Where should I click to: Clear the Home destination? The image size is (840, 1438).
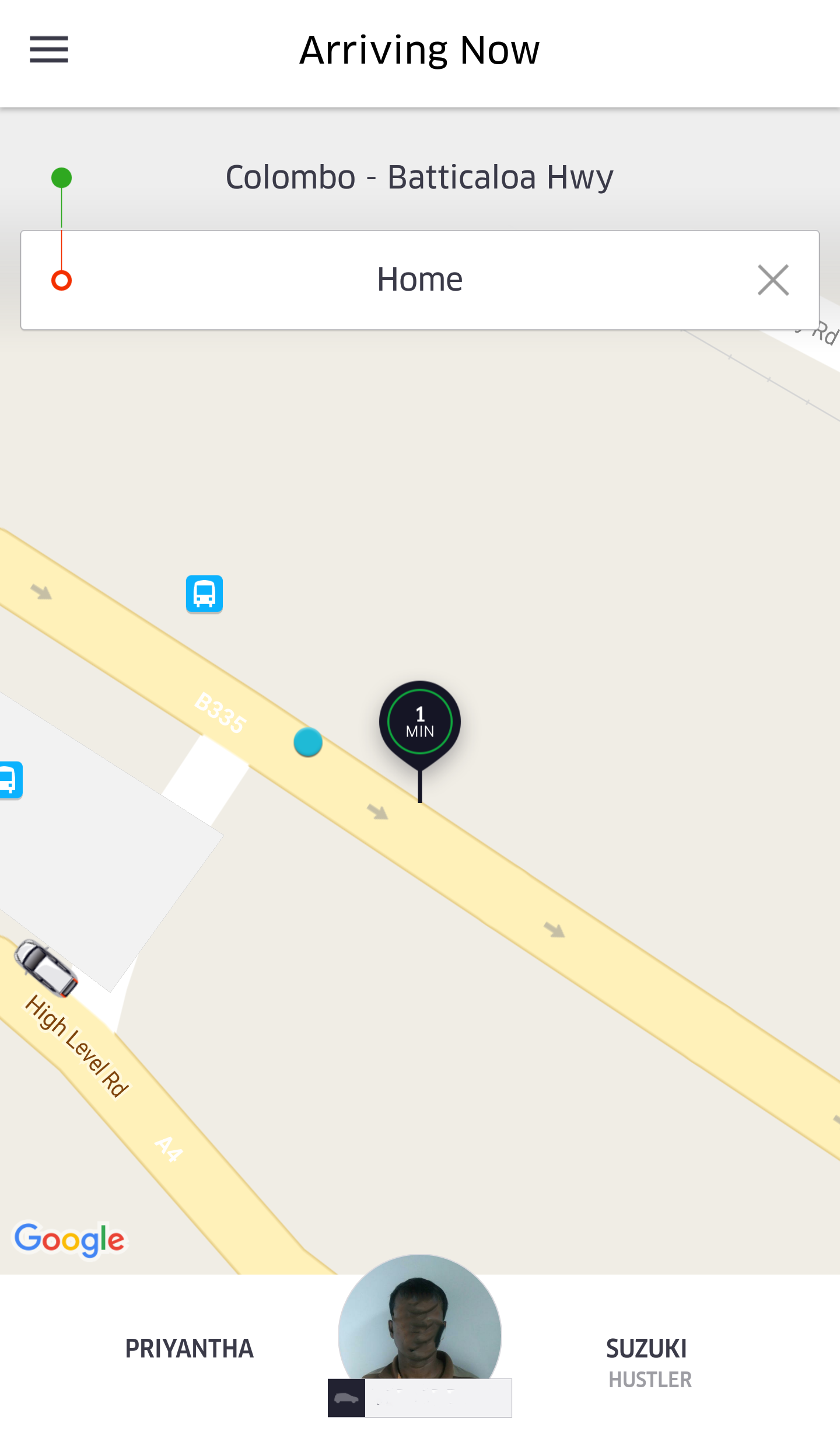click(773, 280)
